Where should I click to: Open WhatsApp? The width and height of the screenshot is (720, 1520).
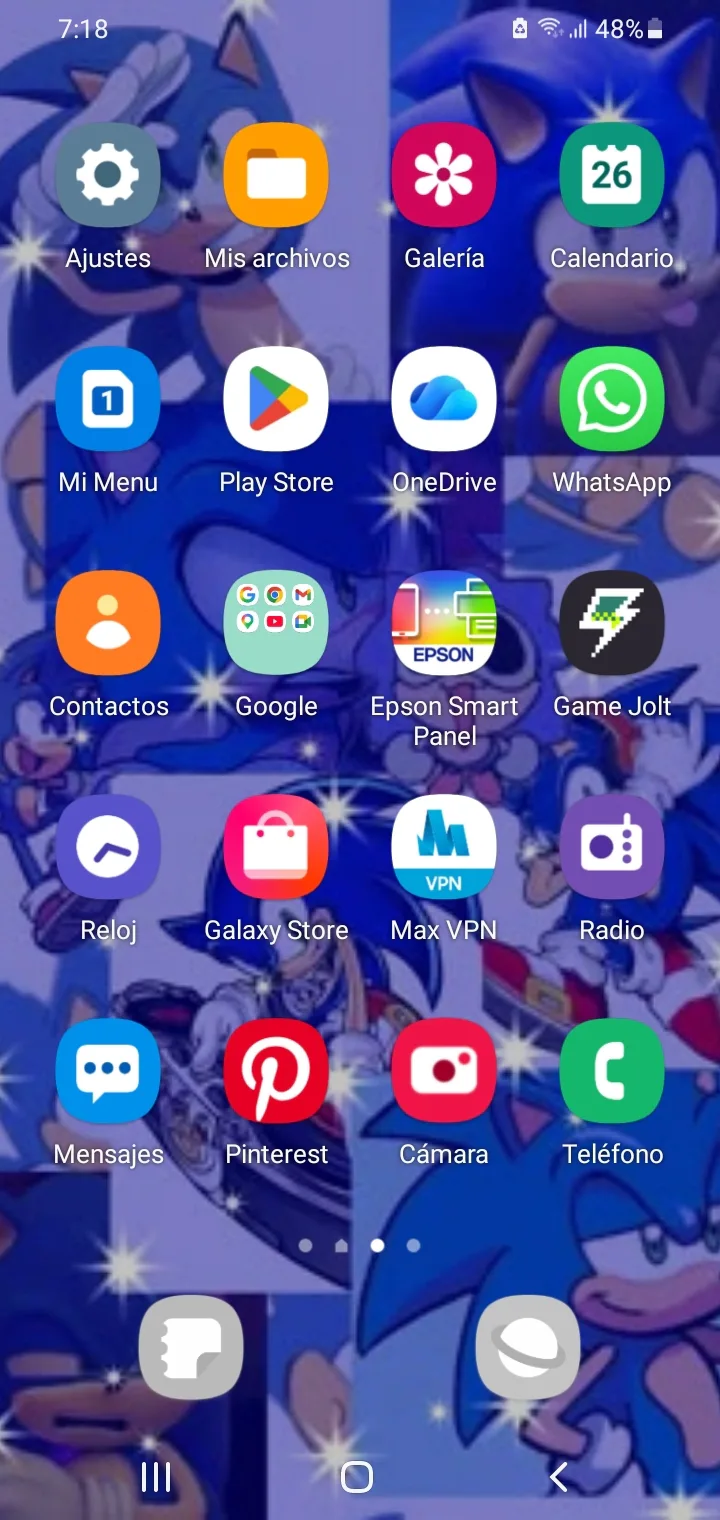[612, 399]
